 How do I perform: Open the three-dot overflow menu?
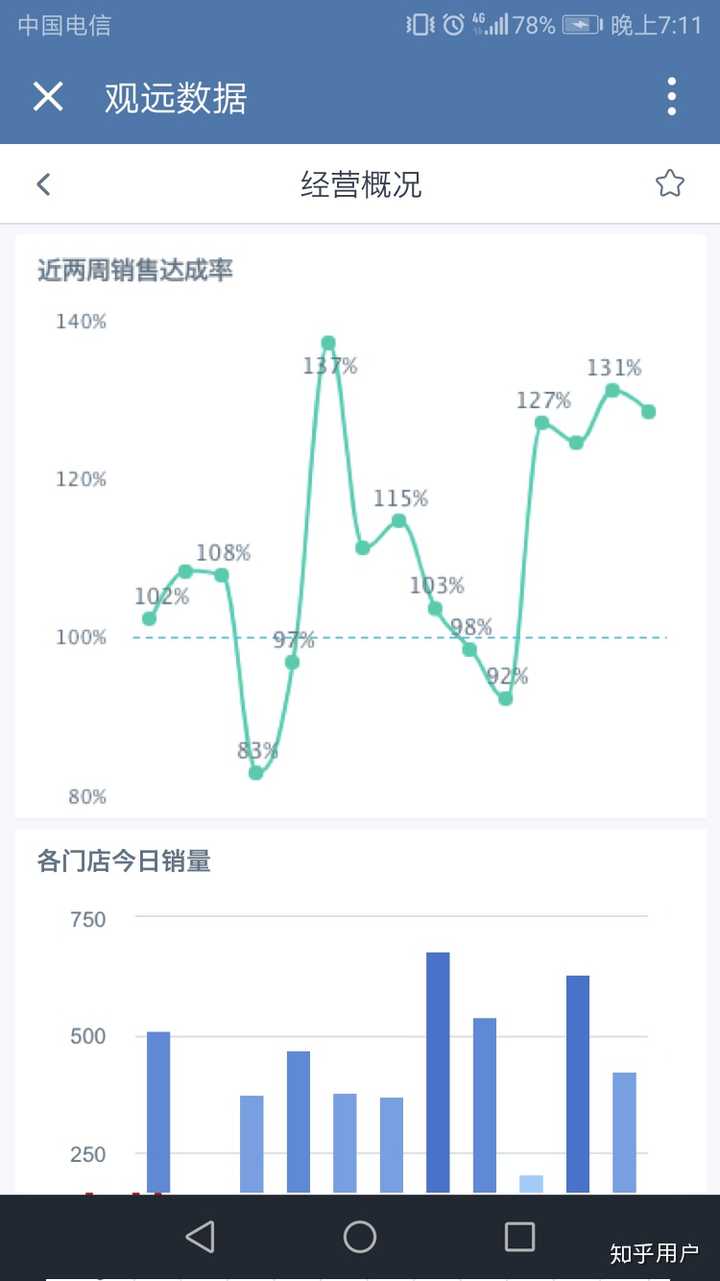click(671, 97)
